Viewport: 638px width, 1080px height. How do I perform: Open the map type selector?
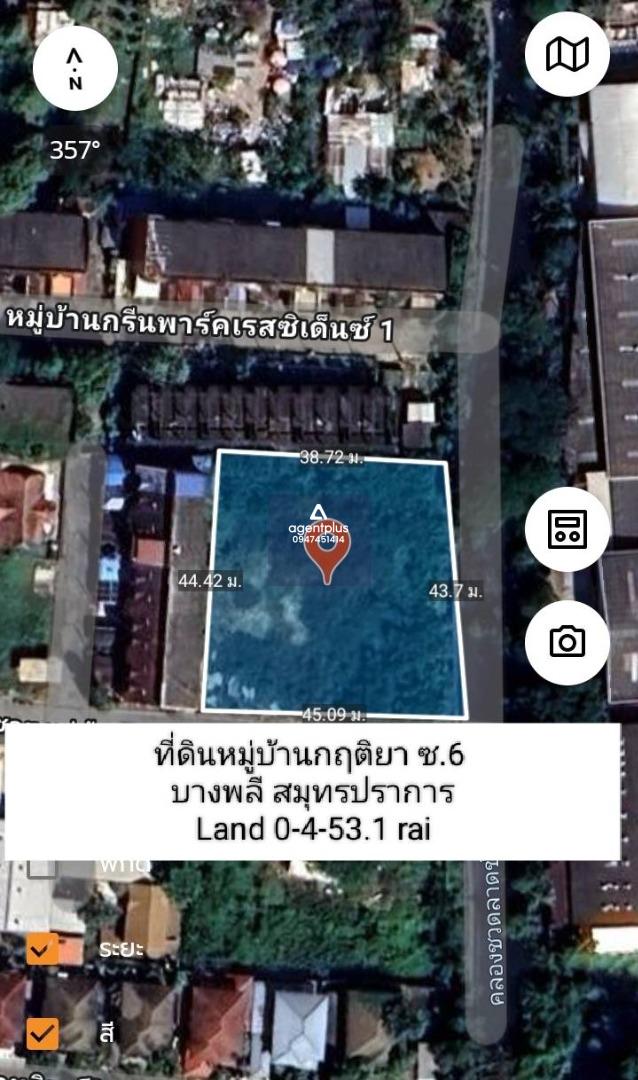point(567,55)
